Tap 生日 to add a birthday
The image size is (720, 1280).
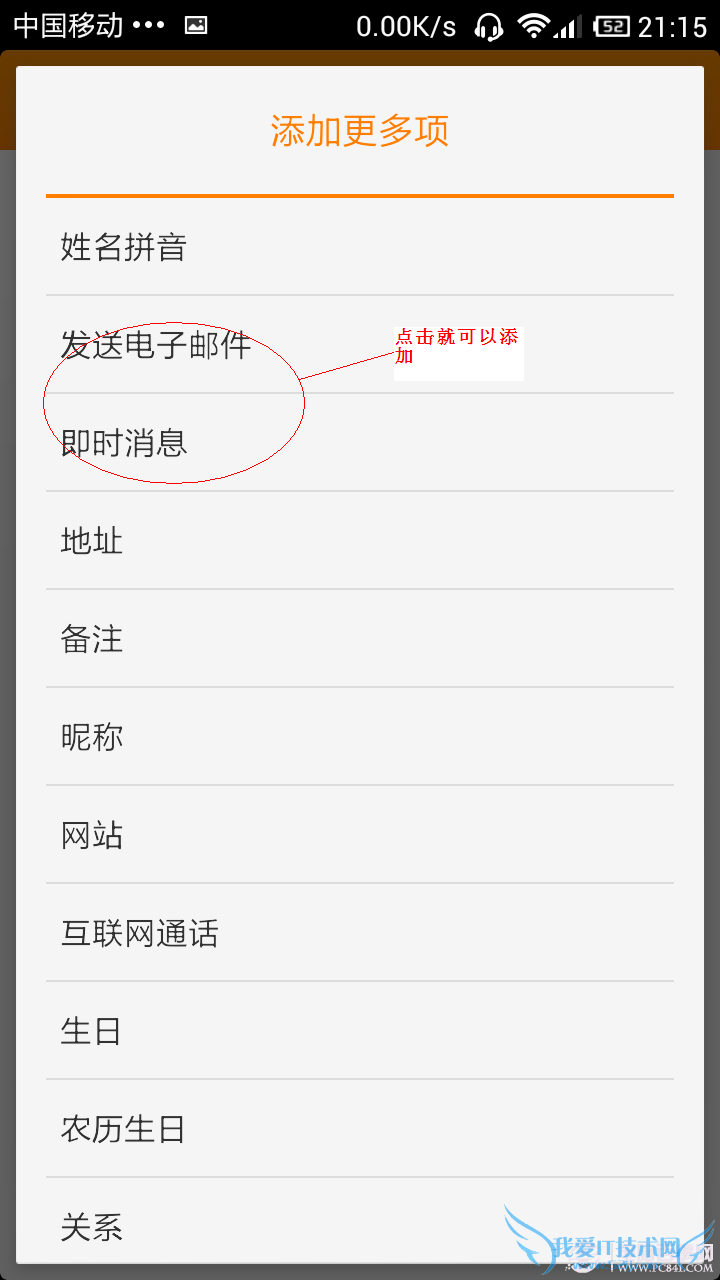91,1031
